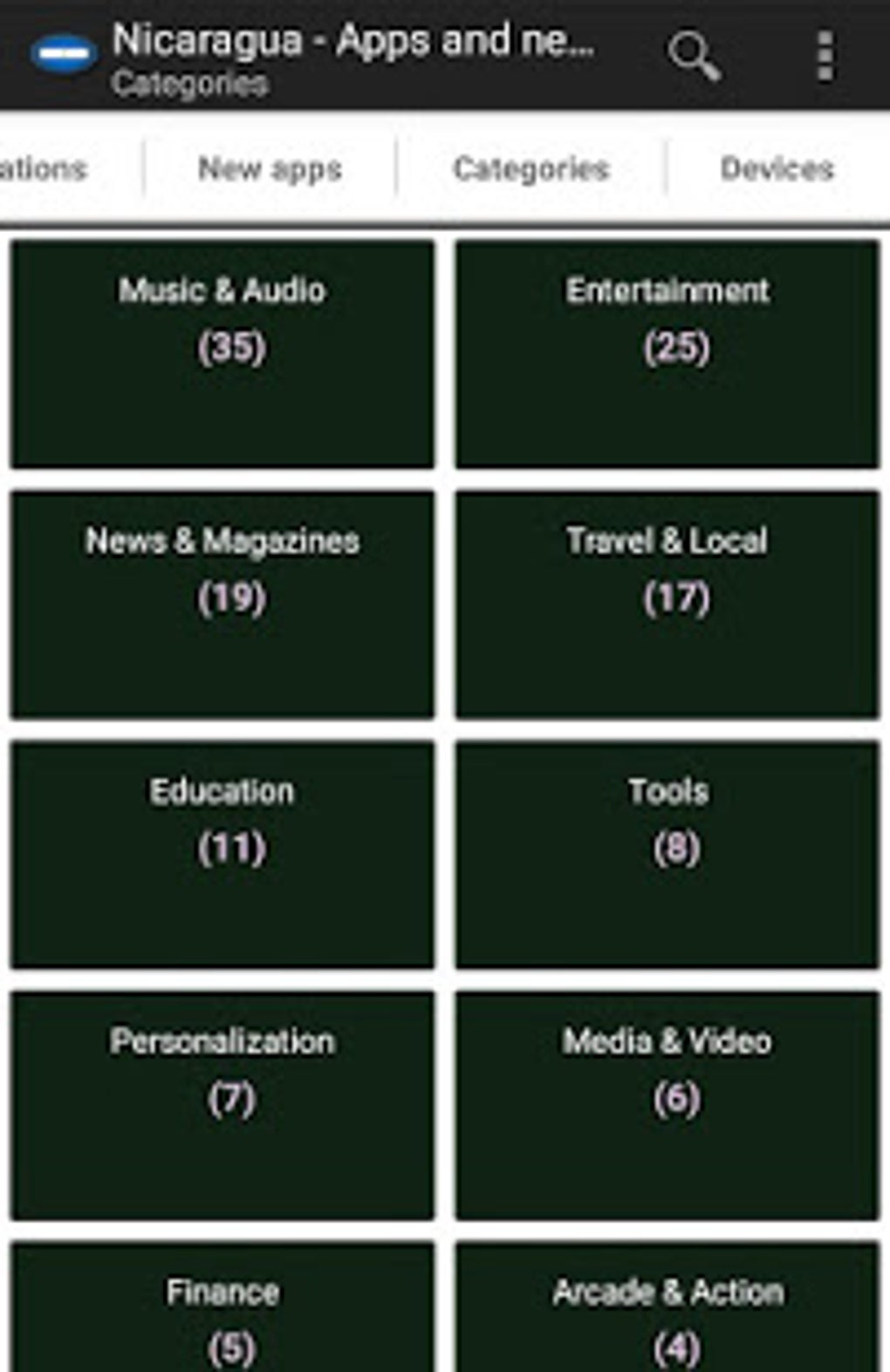This screenshot has width=890, height=1372.
Task: View the Personalization category
Action: 222,1104
